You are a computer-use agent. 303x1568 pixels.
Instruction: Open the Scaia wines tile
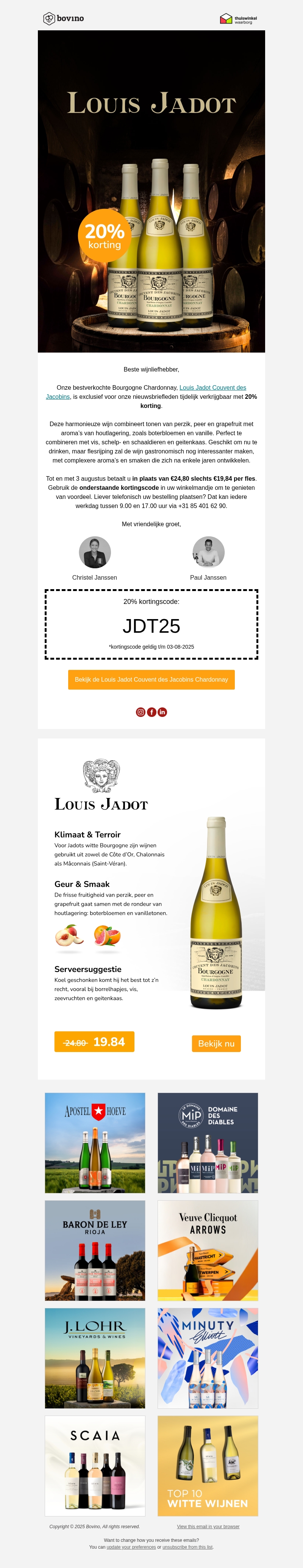(95, 1465)
